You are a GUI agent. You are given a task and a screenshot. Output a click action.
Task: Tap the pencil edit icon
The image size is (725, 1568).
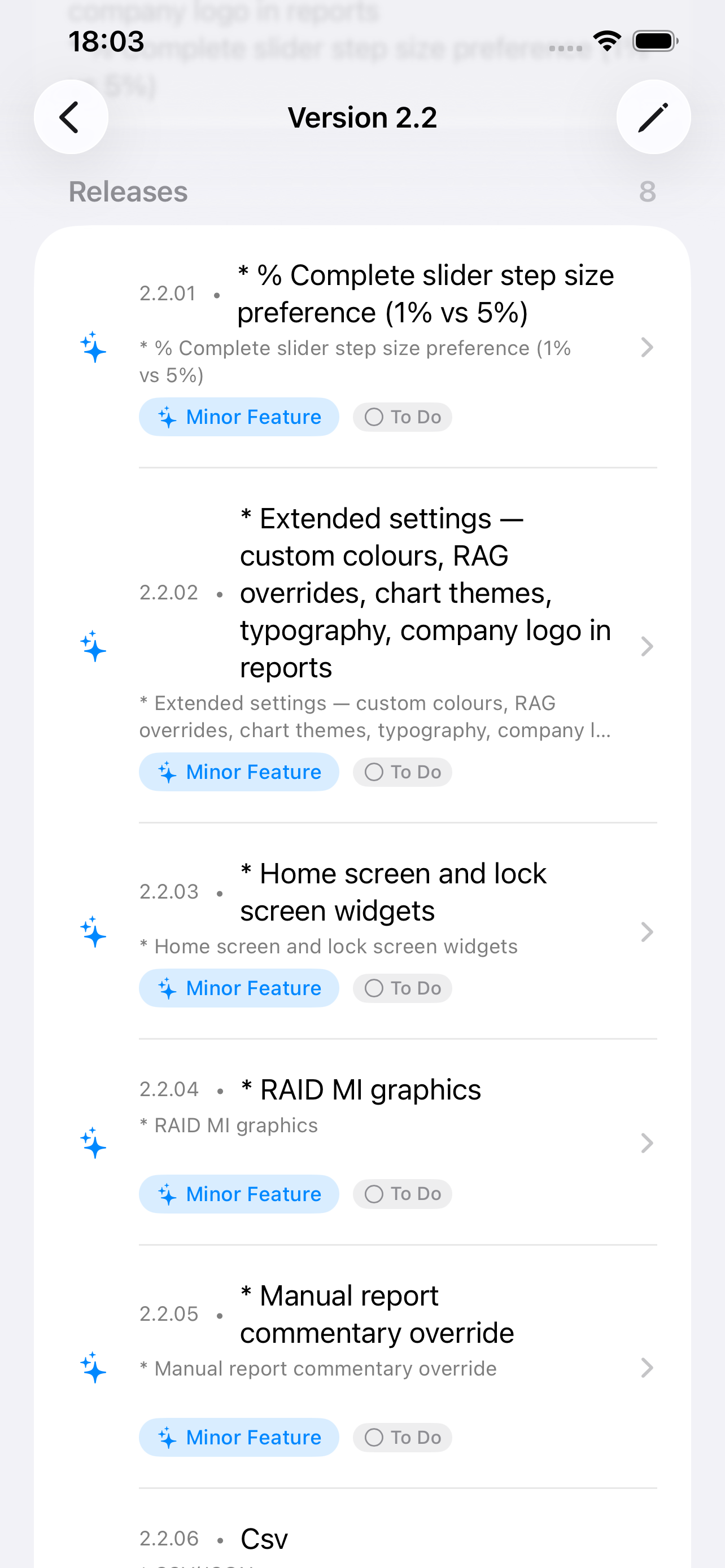click(653, 117)
